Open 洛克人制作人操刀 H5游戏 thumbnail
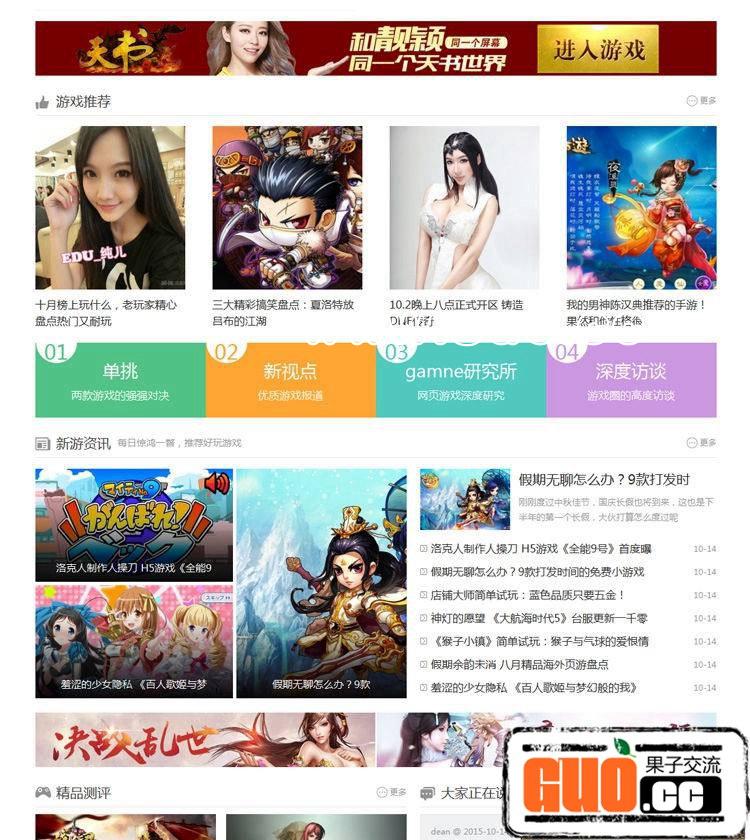 pos(133,525)
